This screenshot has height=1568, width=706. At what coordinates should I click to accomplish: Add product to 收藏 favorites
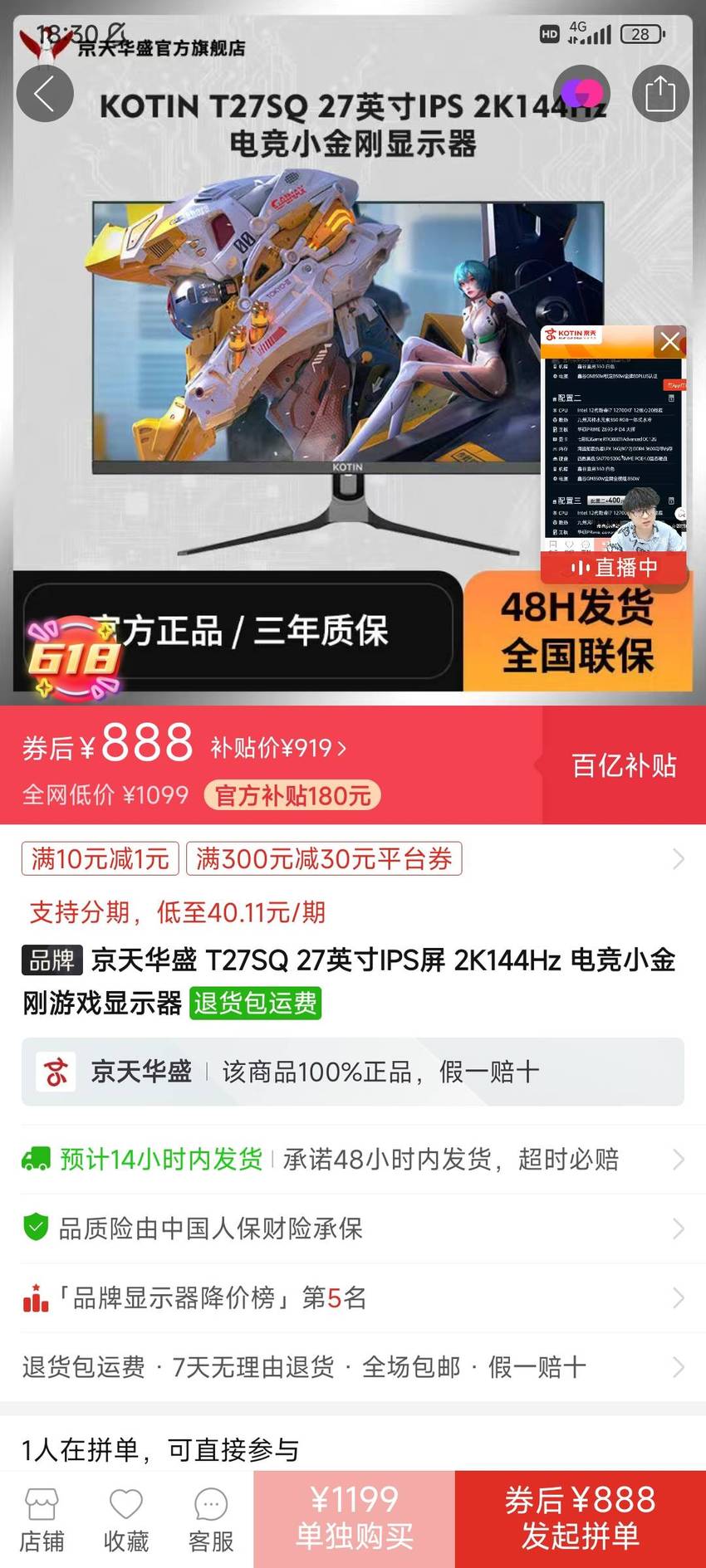coord(126,1521)
